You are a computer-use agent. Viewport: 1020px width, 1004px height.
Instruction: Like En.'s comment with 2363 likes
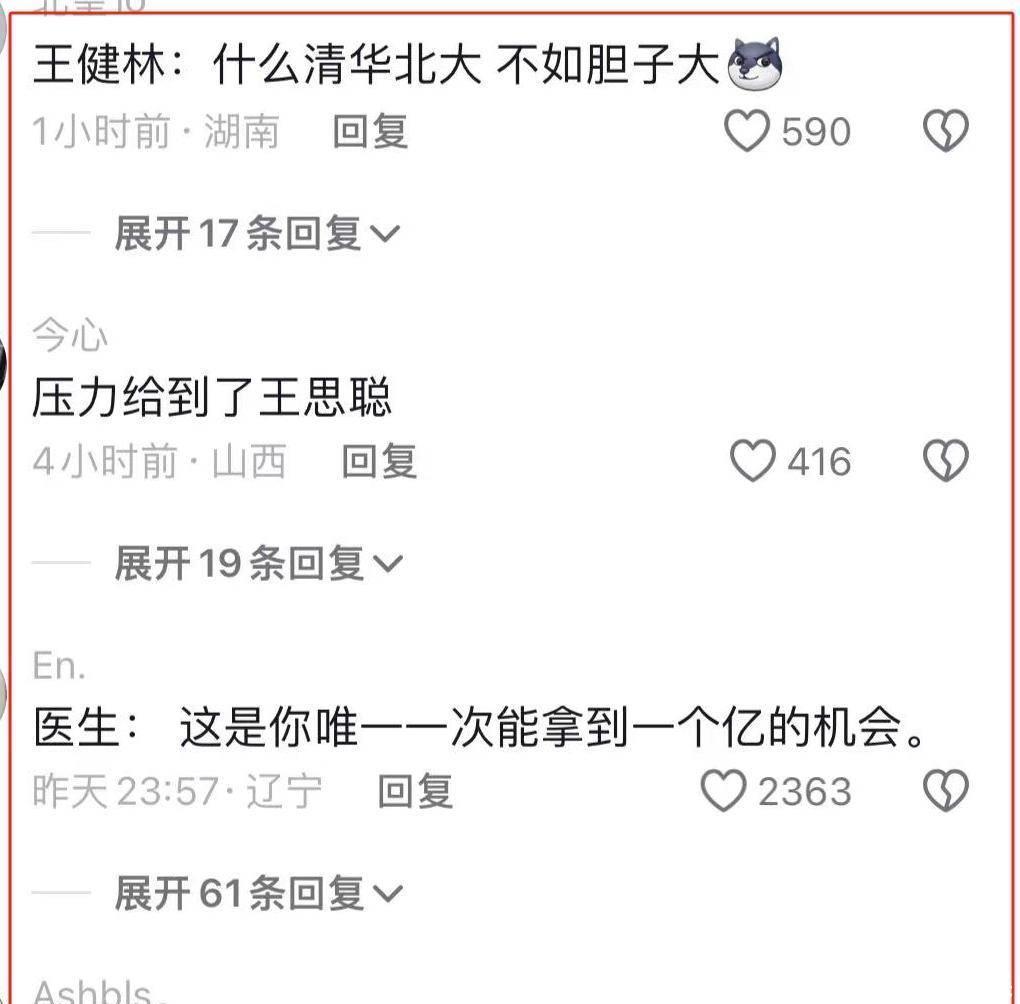(724, 792)
